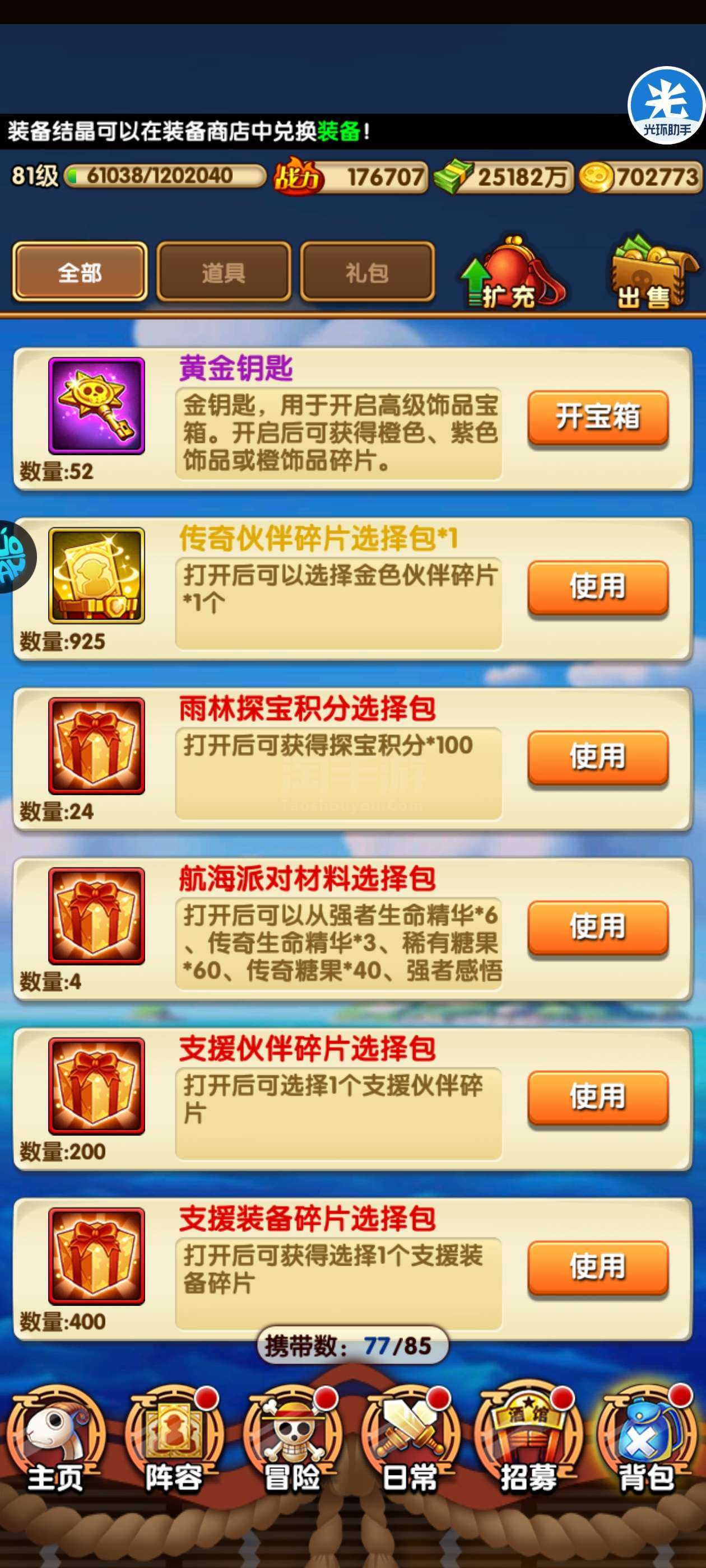The image size is (706, 1568).
Task: Tap the 黄金钥匙 item icon
Action: pos(96,405)
